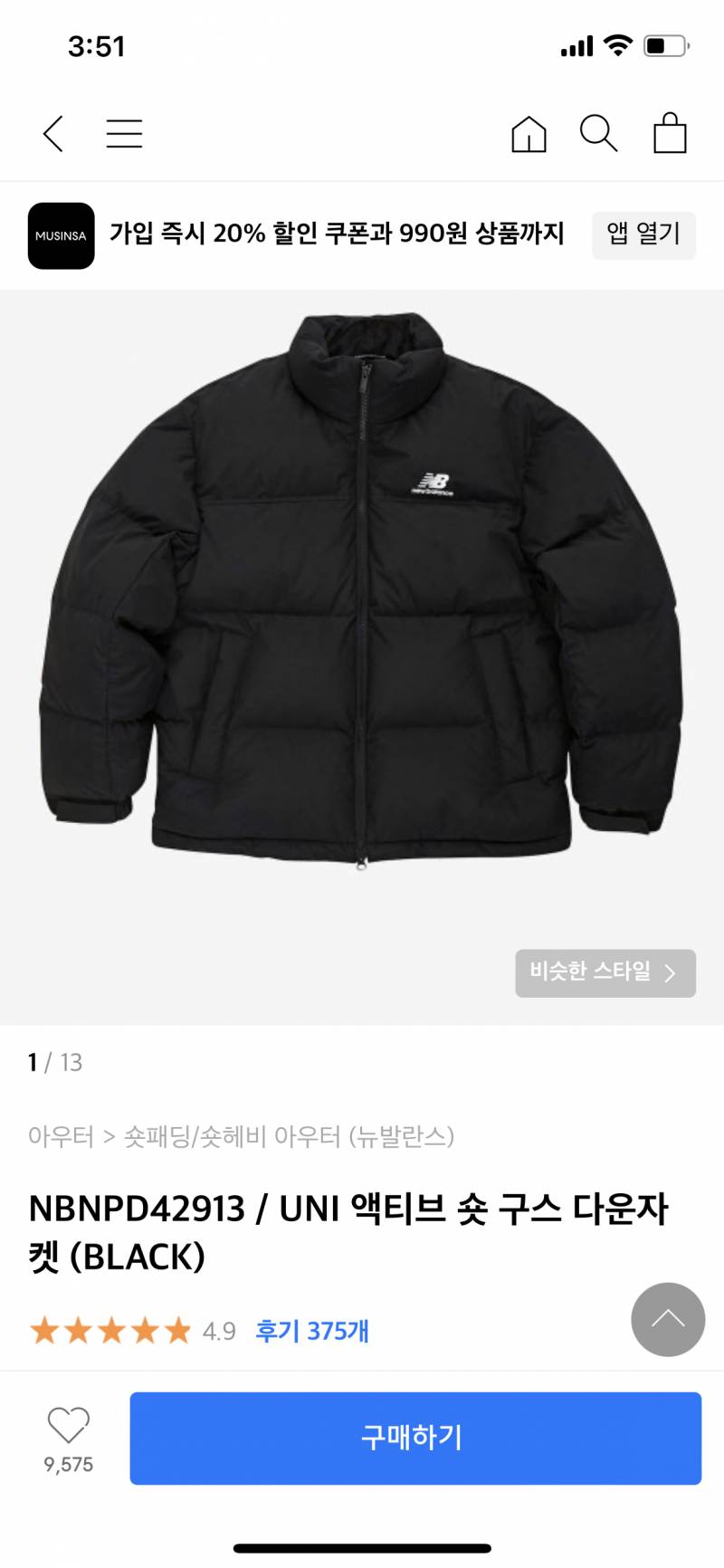Open the search icon

pyautogui.click(x=598, y=134)
